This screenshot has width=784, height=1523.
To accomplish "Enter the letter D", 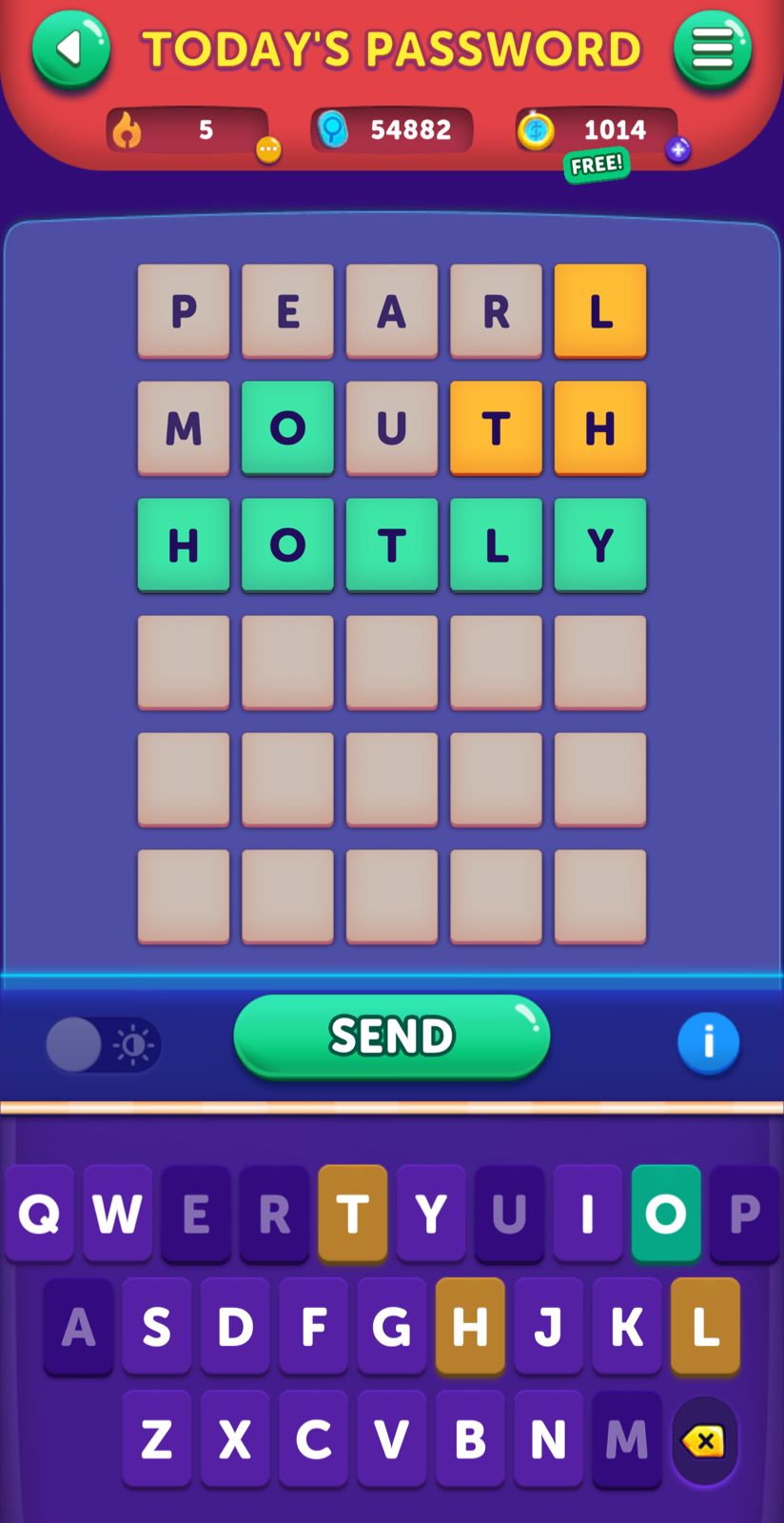I will point(235,1326).
